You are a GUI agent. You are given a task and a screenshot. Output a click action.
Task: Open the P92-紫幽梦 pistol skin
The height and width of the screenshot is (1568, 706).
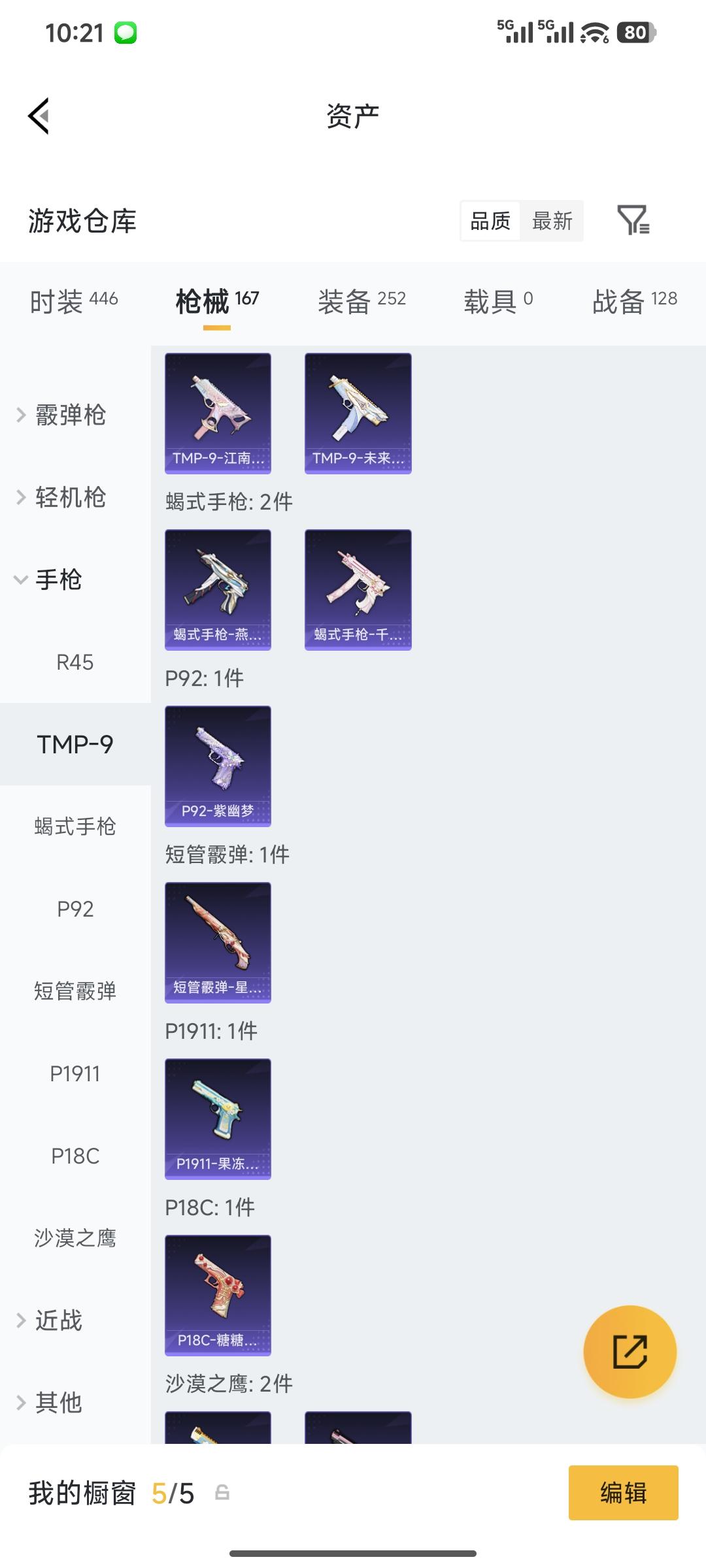pyautogui.click(x=218, y=766)
